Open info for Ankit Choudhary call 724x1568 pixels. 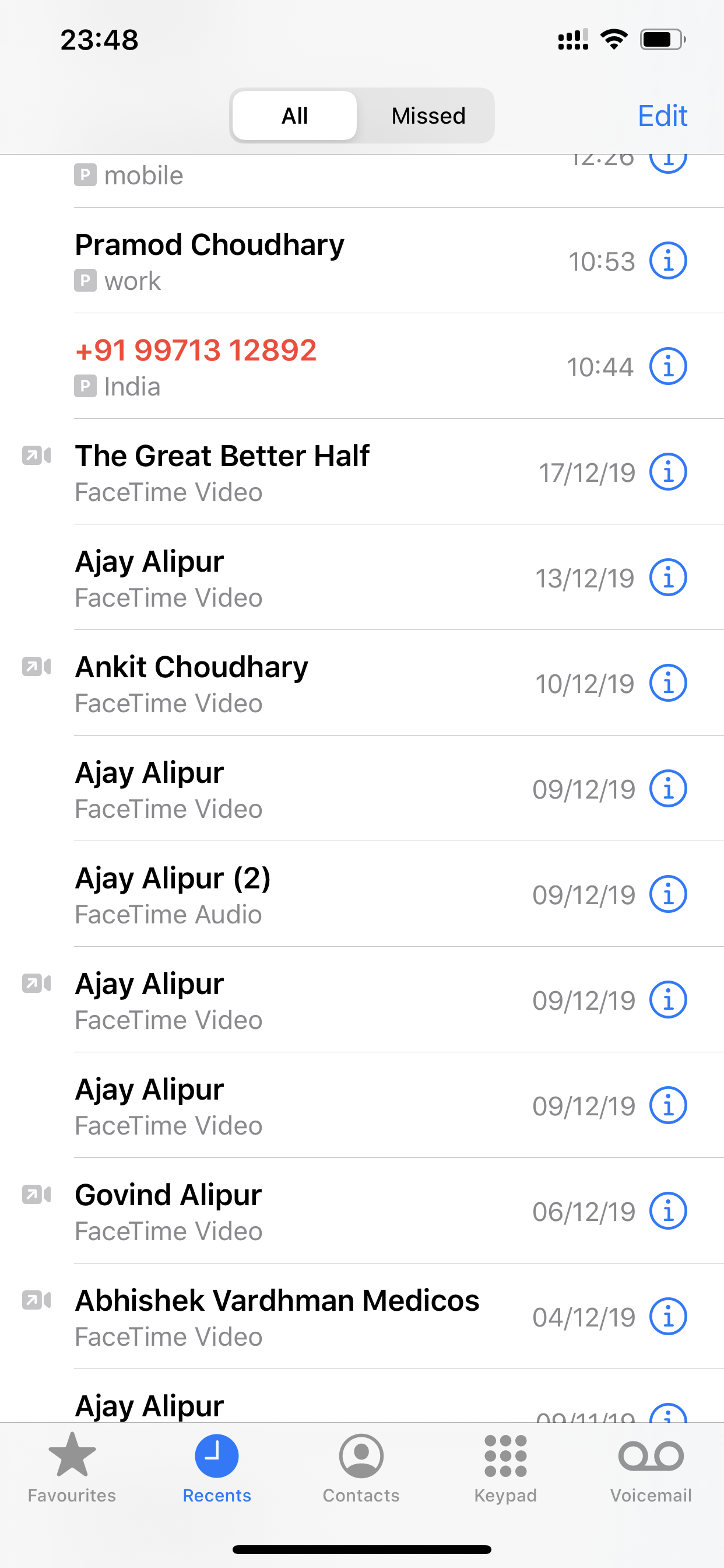[x=667, y=683]
